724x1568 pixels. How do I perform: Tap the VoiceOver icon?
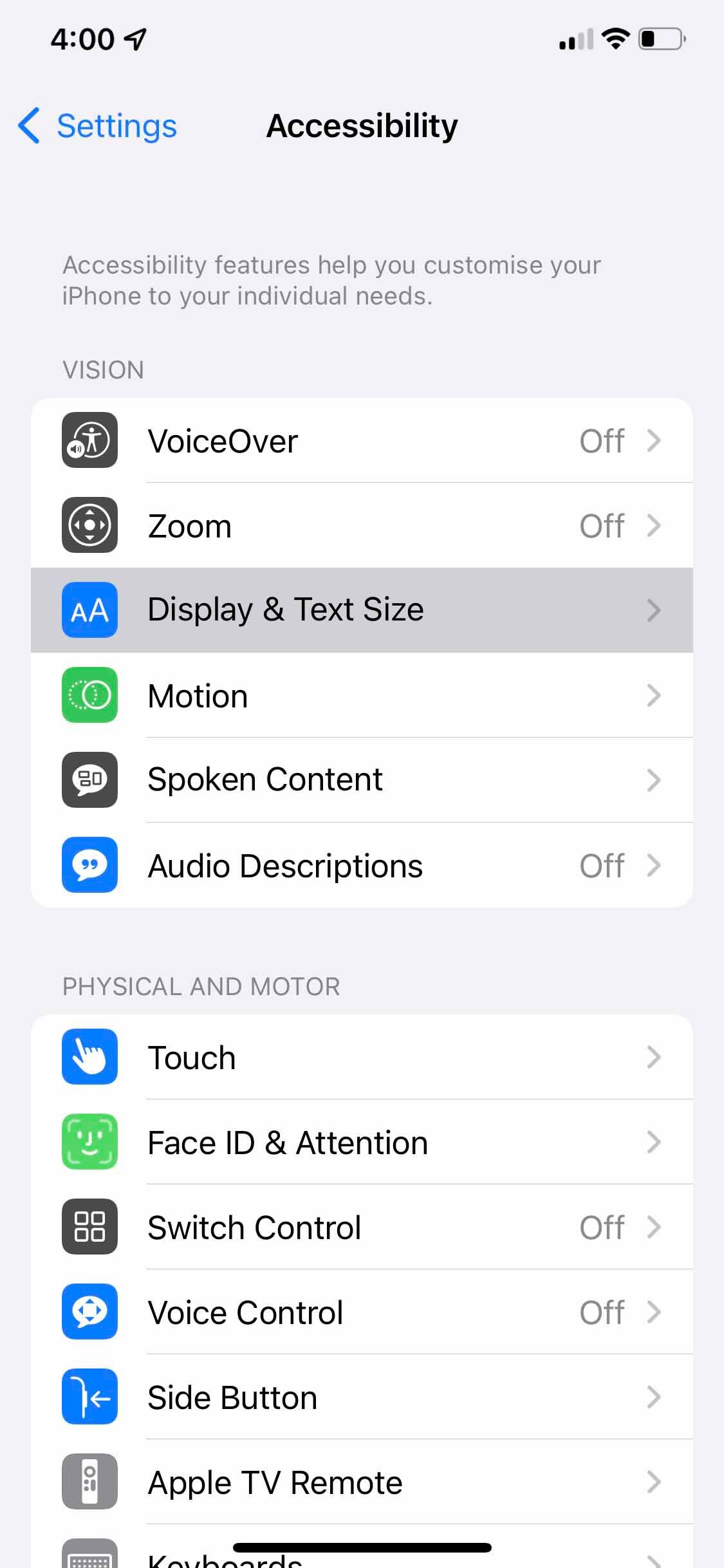[x=89, y=440]
